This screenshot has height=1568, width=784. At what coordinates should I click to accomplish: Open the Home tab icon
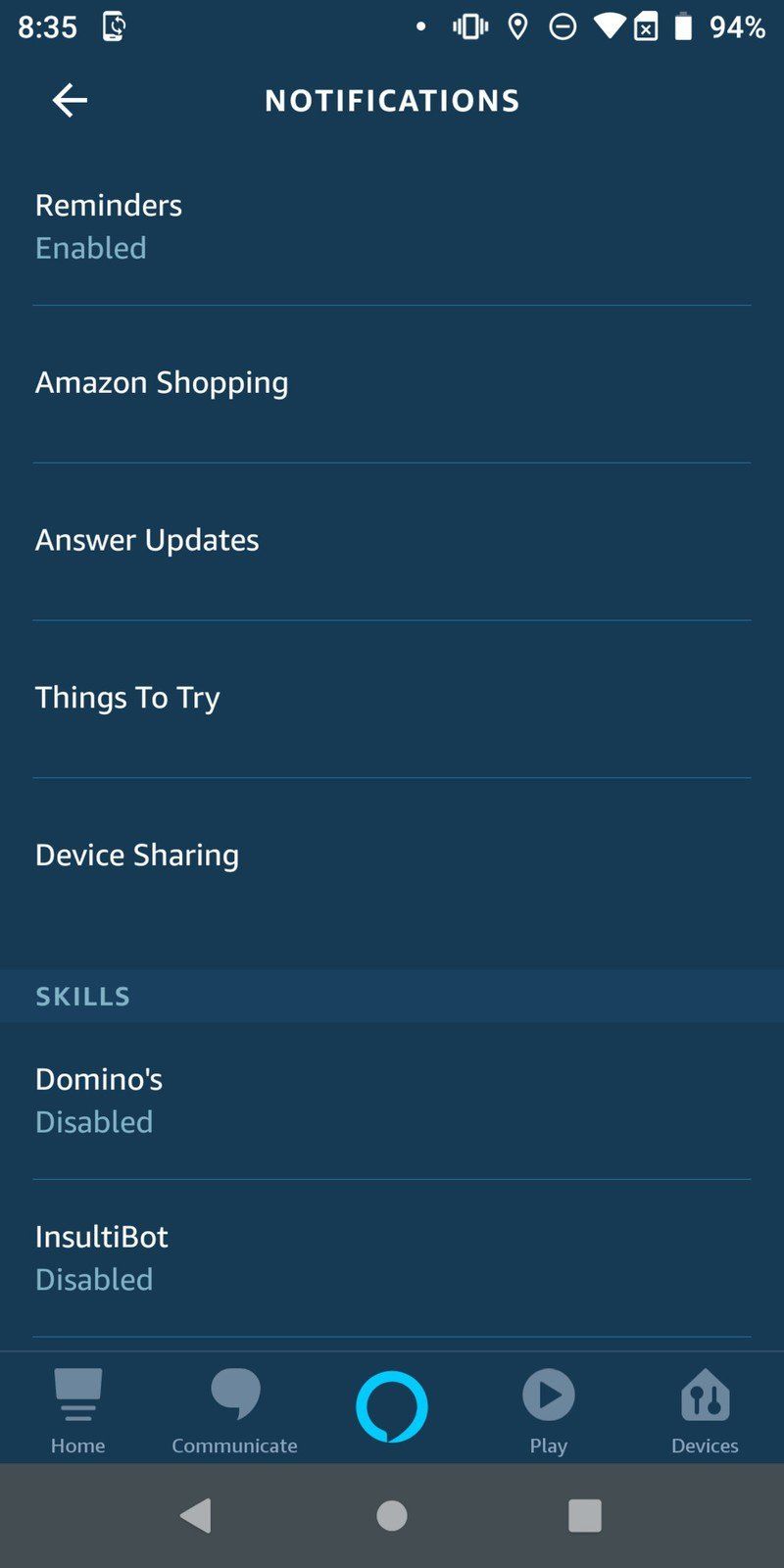click(77, 1408)
